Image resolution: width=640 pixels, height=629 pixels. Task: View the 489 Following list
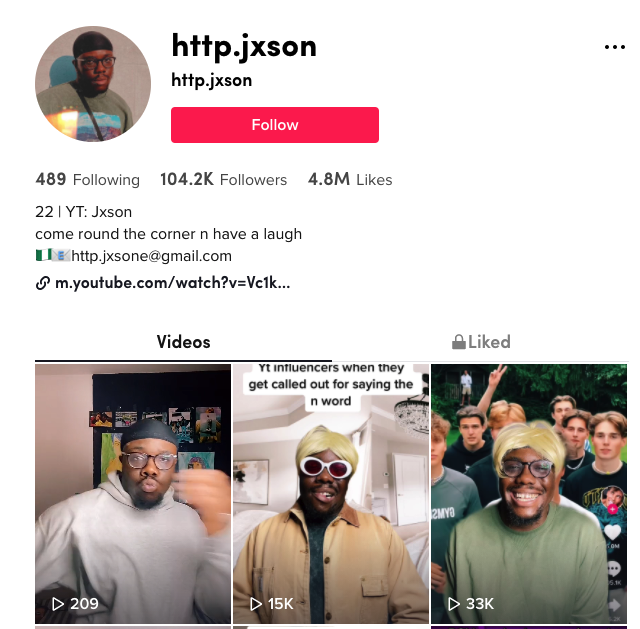[x=87, y=180]
